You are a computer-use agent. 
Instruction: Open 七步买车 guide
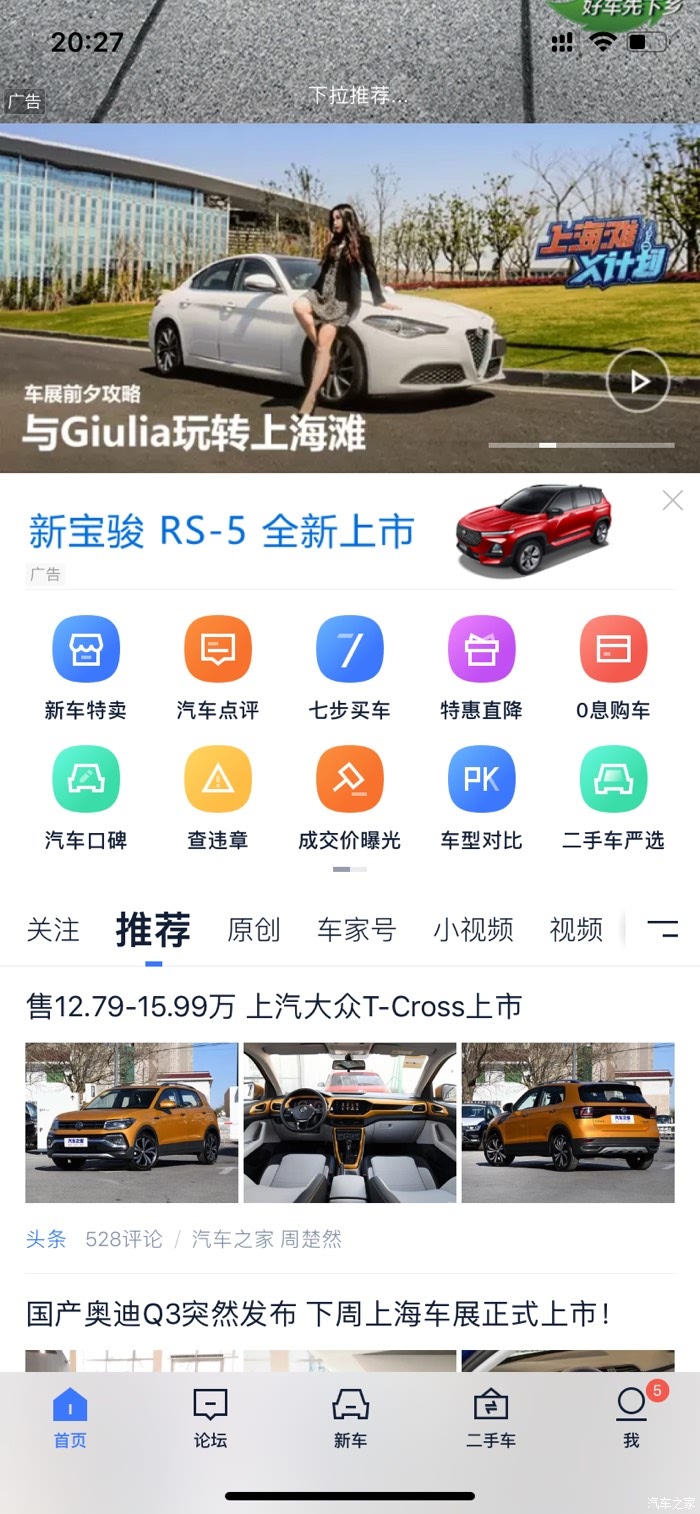tap(350, 668)
